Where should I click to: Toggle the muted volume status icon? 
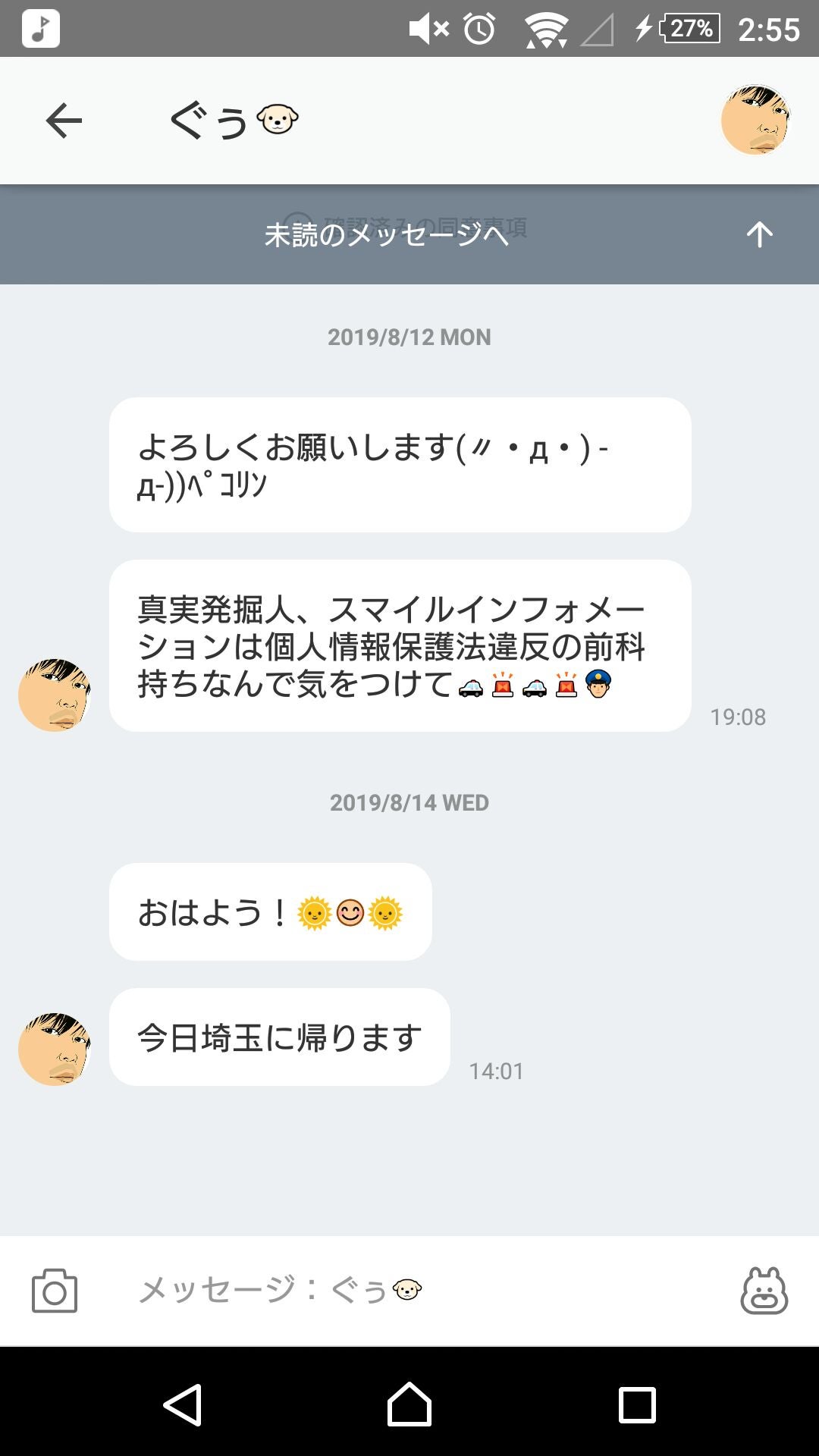click(425, 27)
